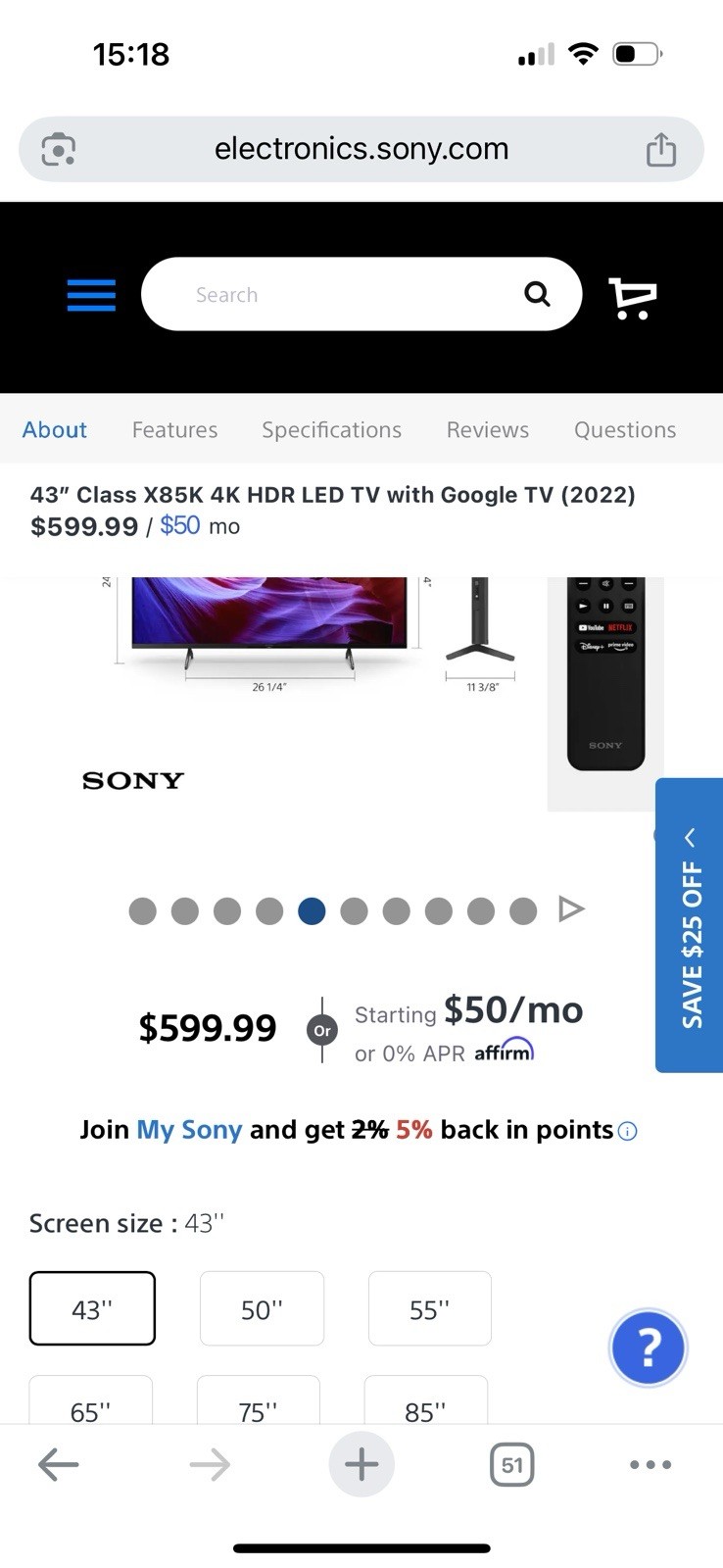
Task: Expand the SAVE $25 OFF banner
Action: [690, 925]
